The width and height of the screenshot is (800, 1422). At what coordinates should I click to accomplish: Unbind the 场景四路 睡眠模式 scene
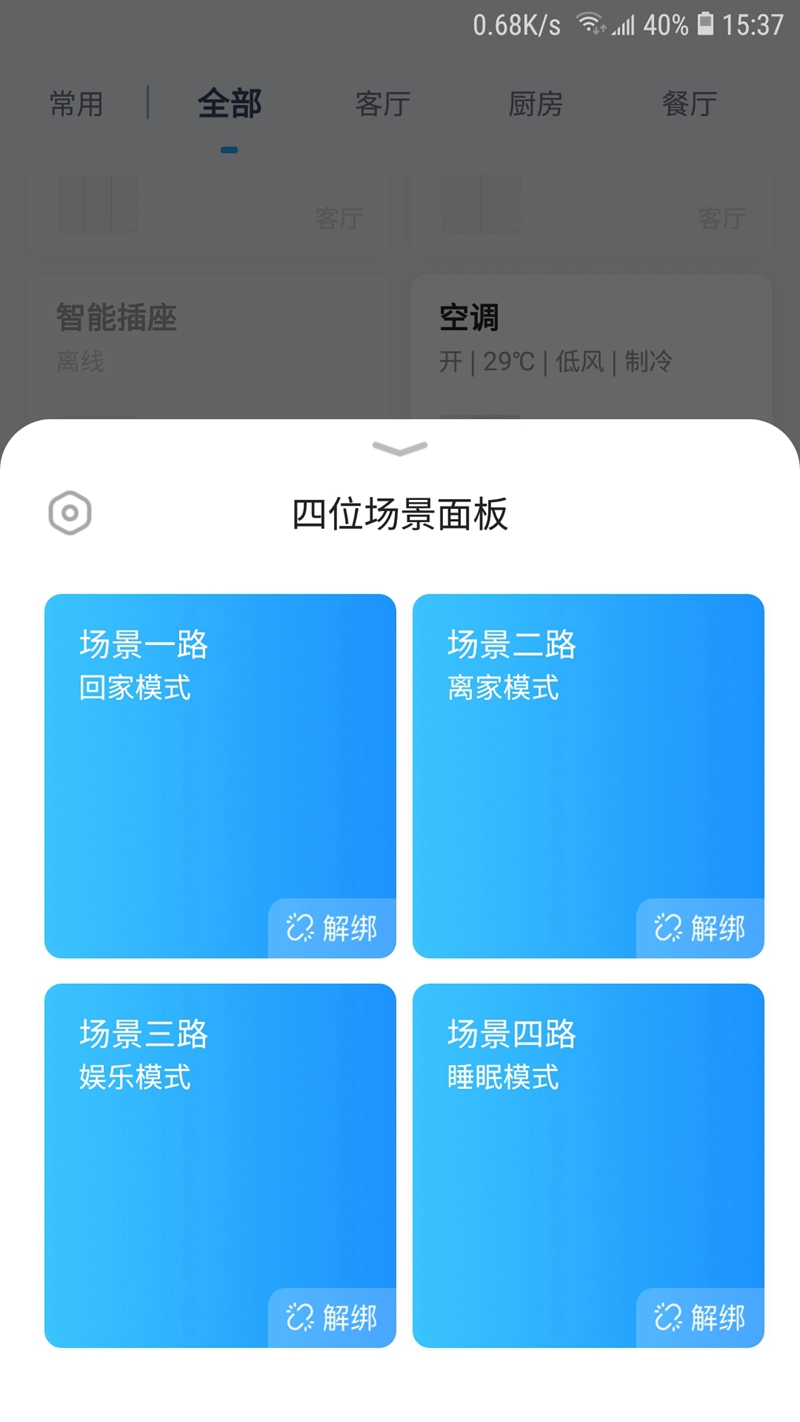[700, 1318]
